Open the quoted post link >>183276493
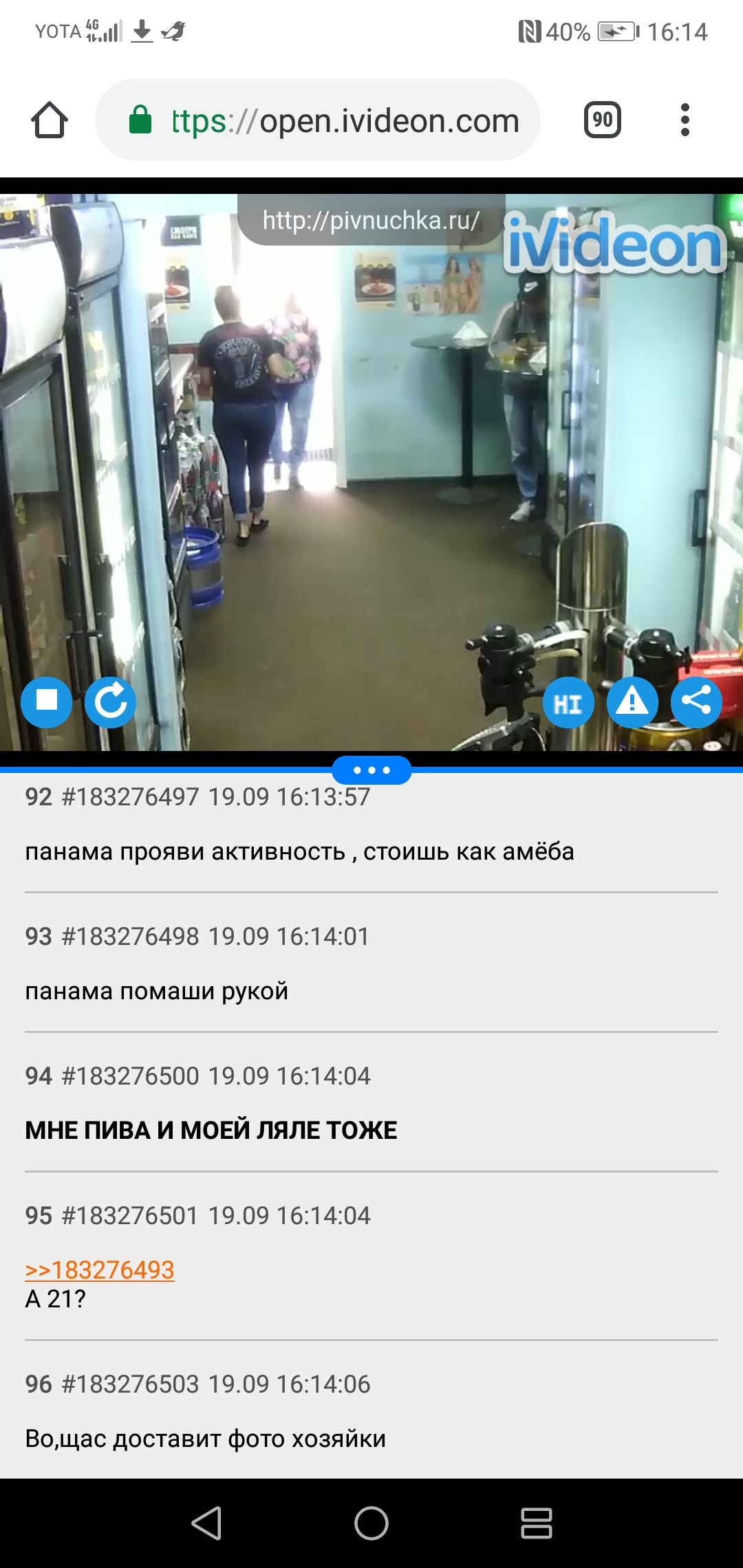 tap(100, 1270)
